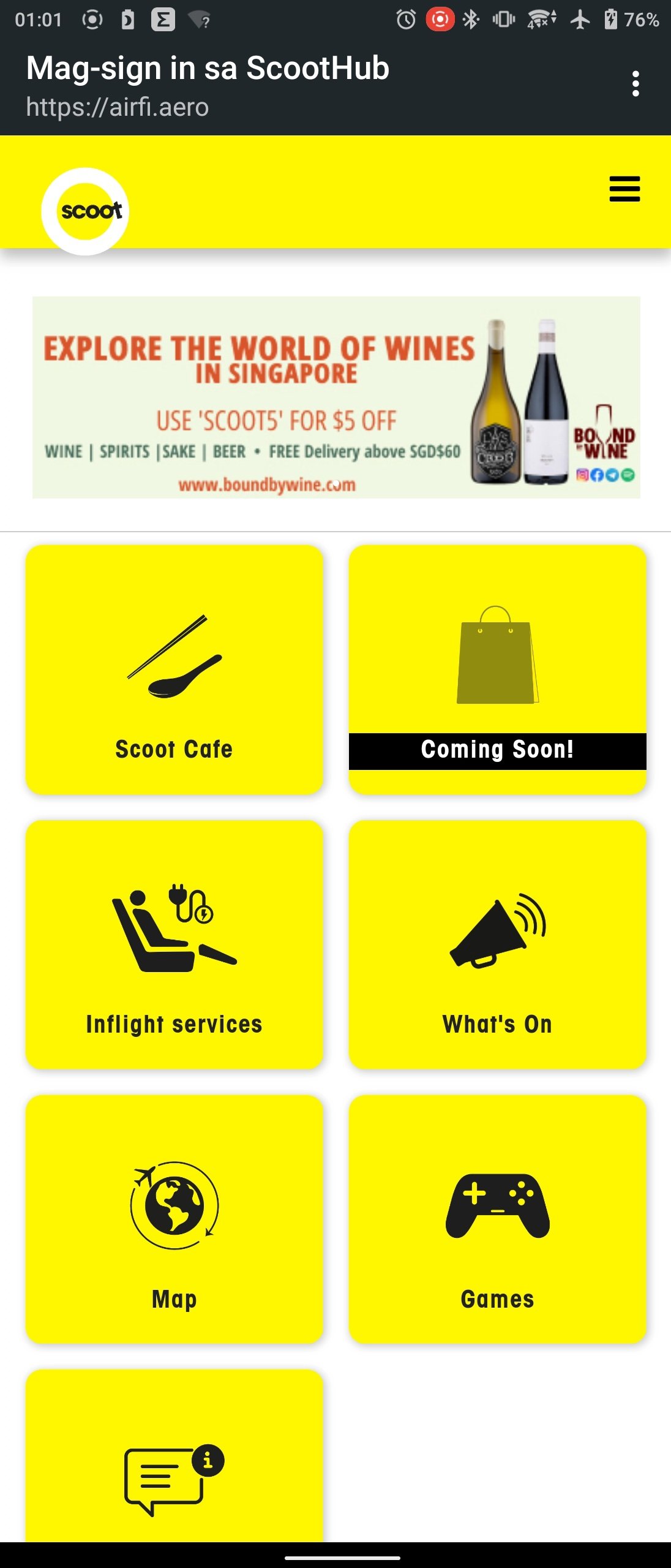Tap the Scoot logo
The height and width of the screenshot is (1568, 671).
86,211
